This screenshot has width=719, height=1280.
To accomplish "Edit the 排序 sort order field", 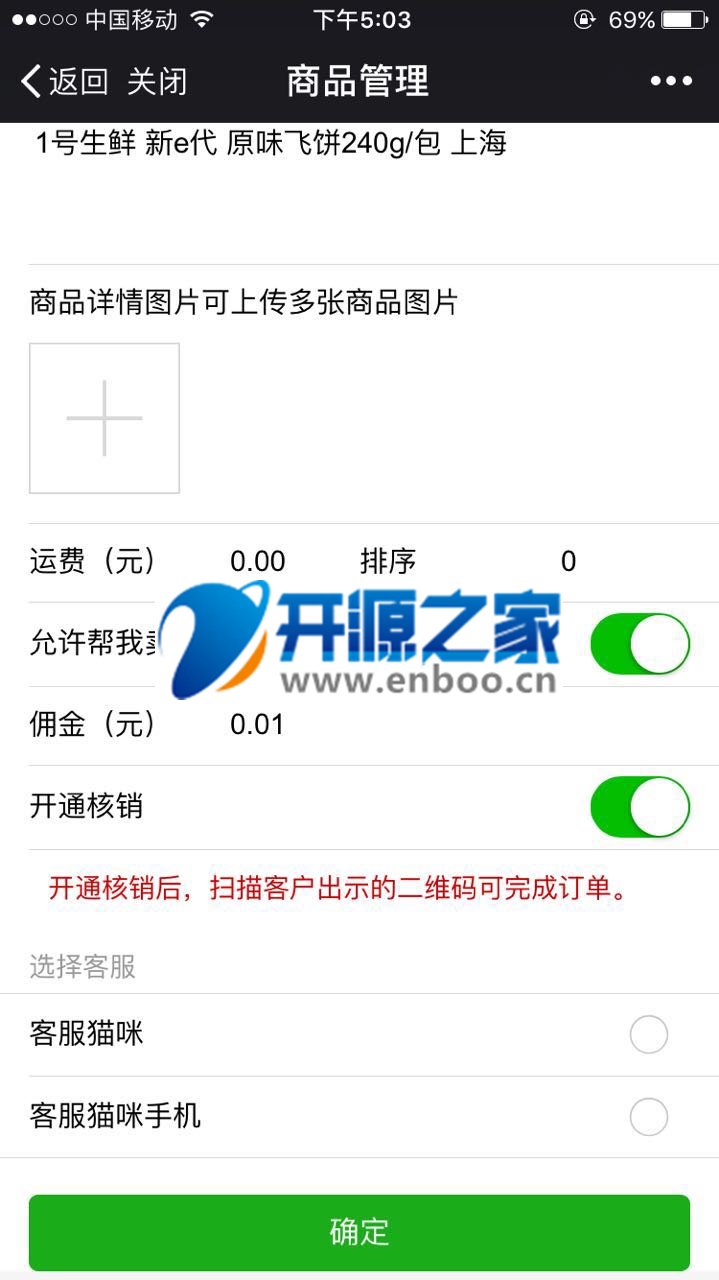I will 568,562.
